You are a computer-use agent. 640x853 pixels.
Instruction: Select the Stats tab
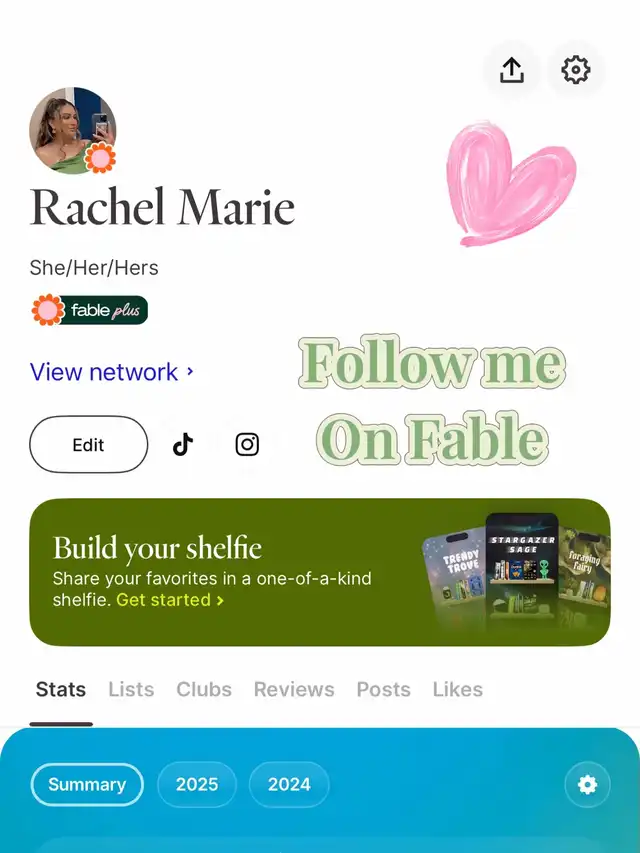pos(61,689)
